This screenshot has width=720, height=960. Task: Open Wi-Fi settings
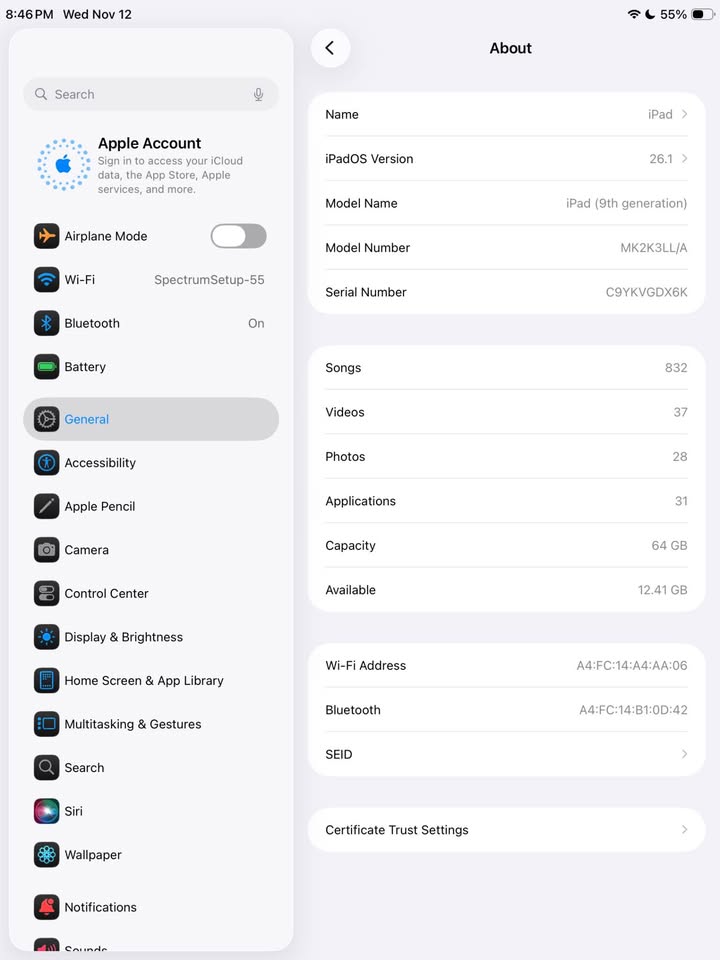tap(150, 280)
